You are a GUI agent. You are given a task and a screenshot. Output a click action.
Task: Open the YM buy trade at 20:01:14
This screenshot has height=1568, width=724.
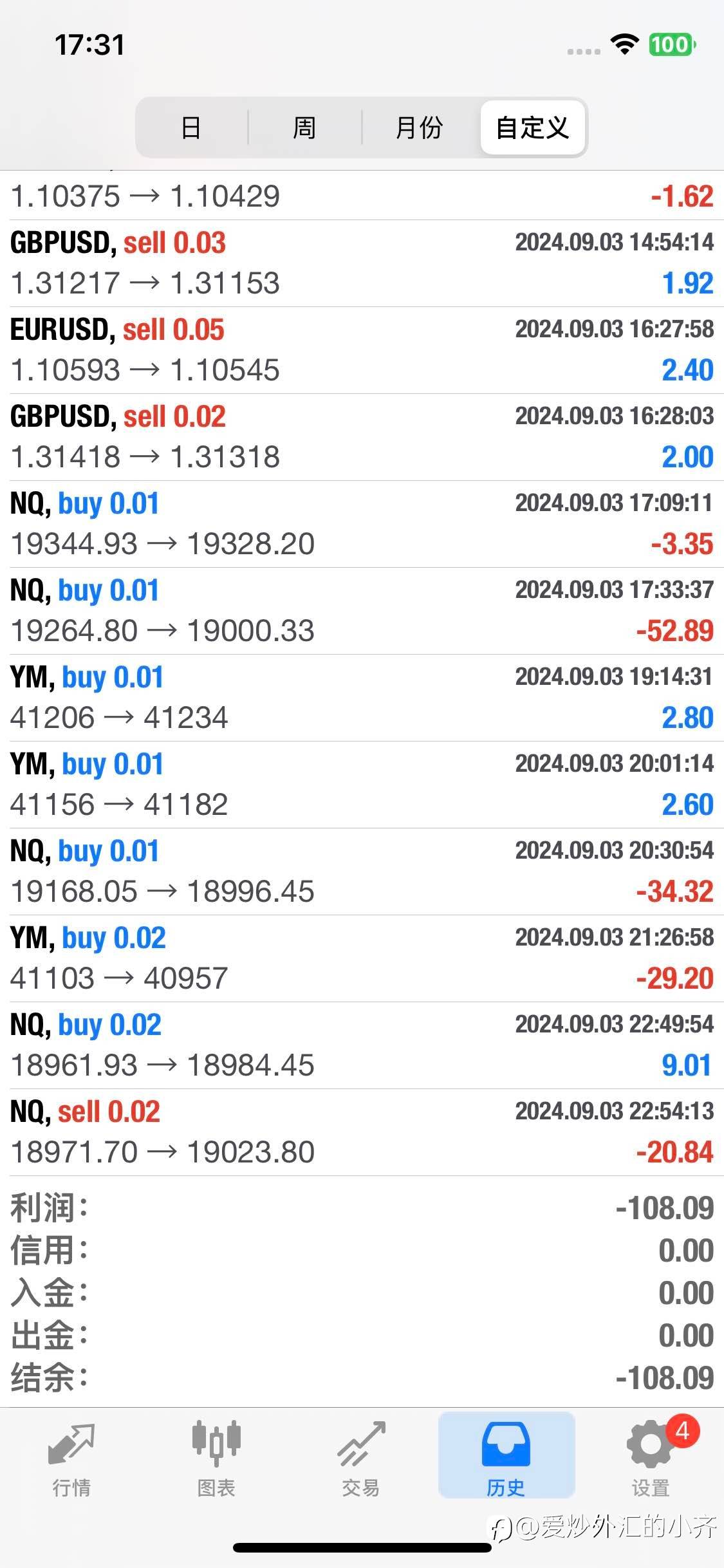coord(362,785)
